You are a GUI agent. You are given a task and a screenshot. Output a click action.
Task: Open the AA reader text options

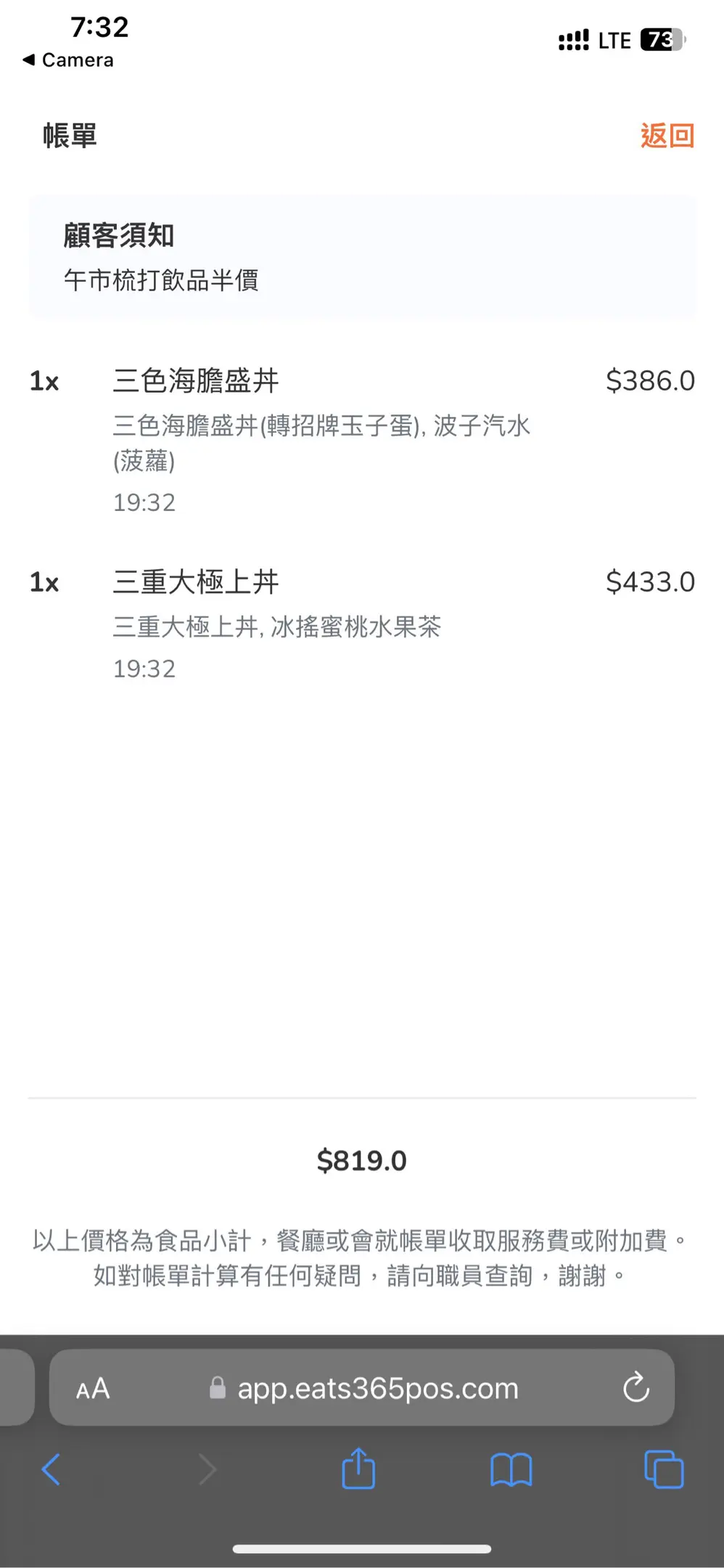point(93,1389)
